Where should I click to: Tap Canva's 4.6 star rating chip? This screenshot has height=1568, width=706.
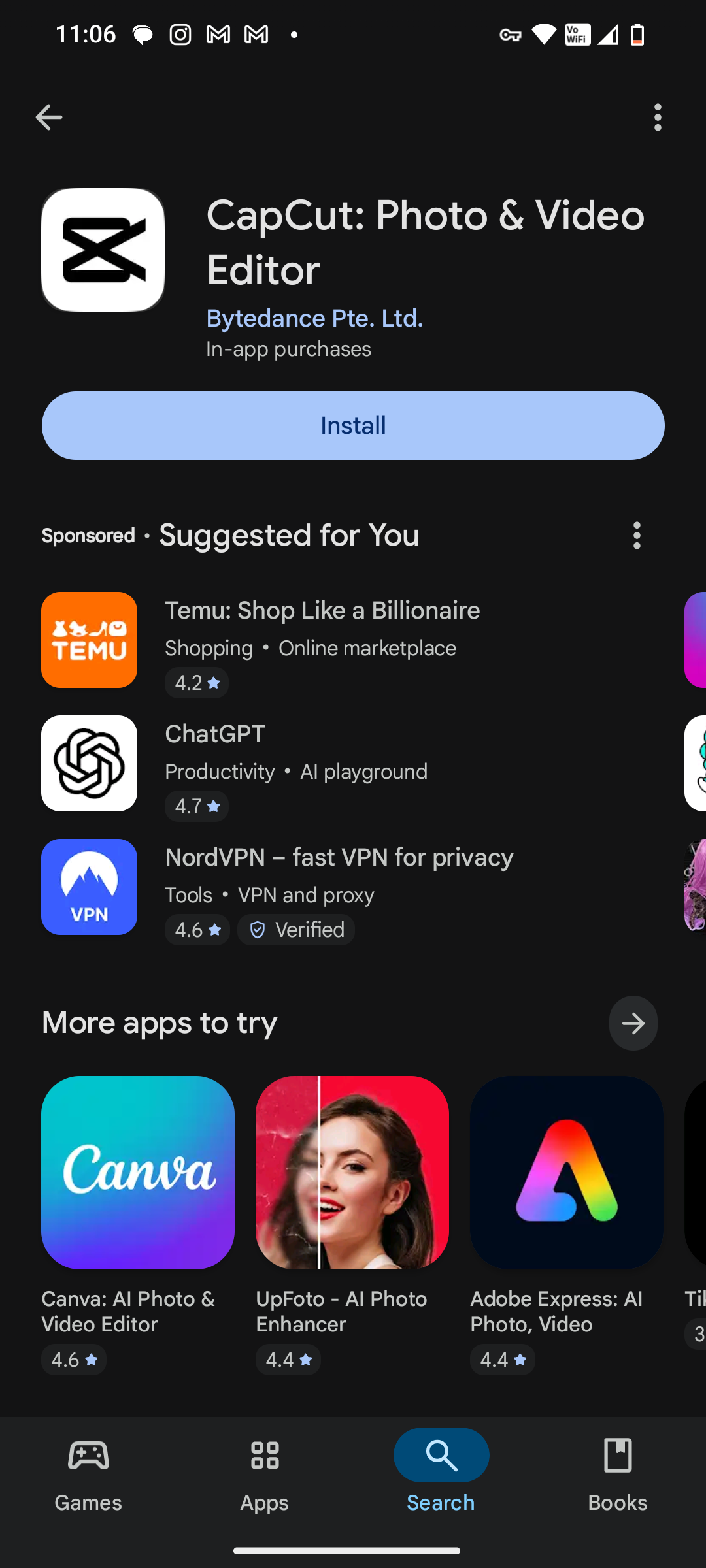73,1360
